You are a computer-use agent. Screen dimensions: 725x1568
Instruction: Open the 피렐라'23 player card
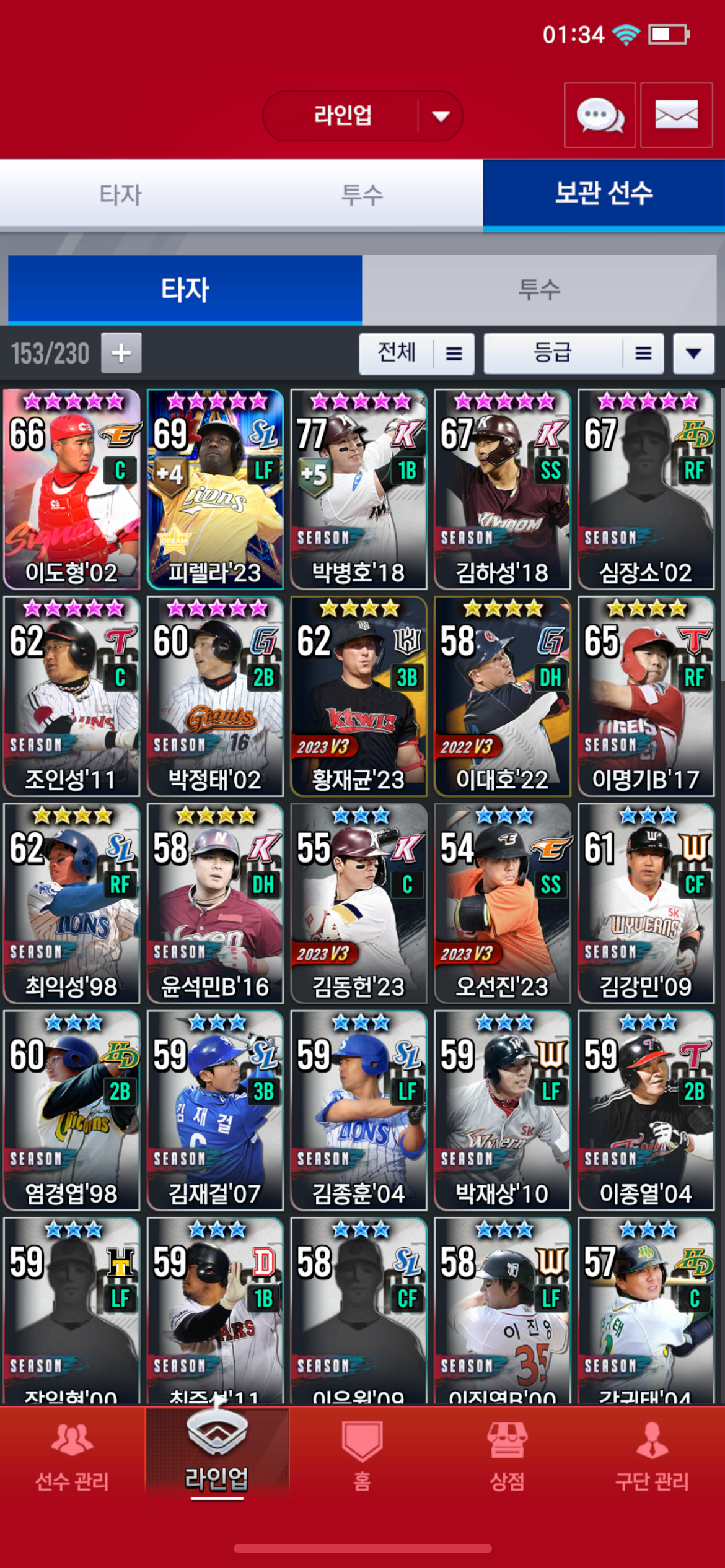215,489
